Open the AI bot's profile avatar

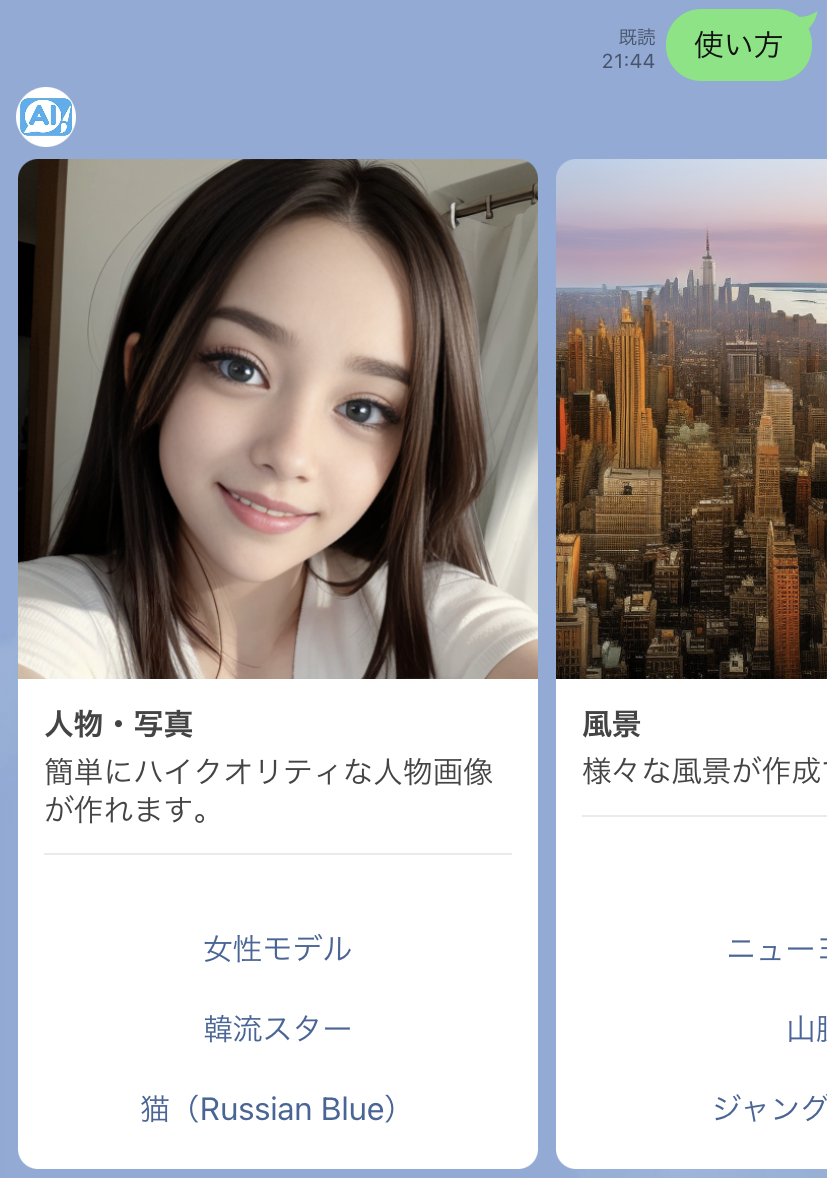tap(46, 116)
